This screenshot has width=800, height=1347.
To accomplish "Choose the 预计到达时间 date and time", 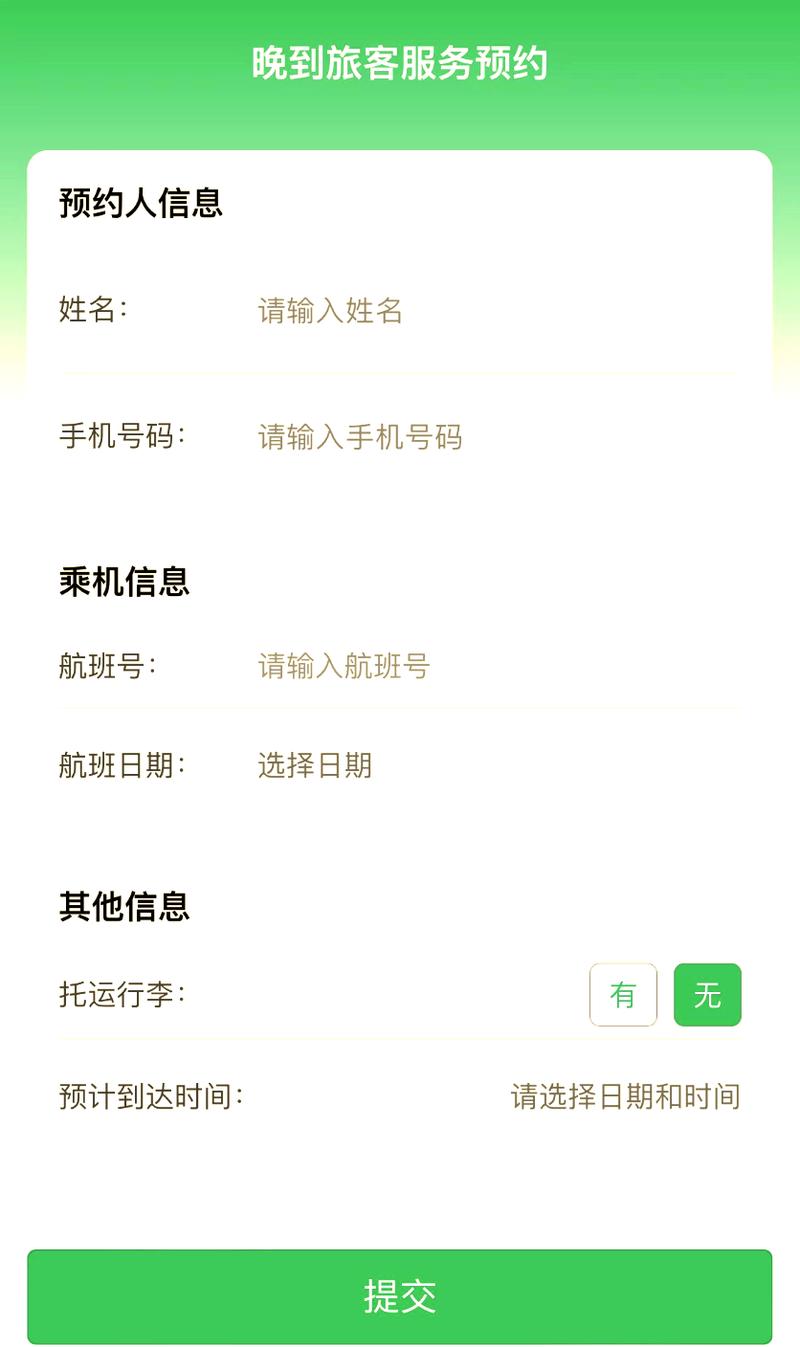I will (625, 1096).
